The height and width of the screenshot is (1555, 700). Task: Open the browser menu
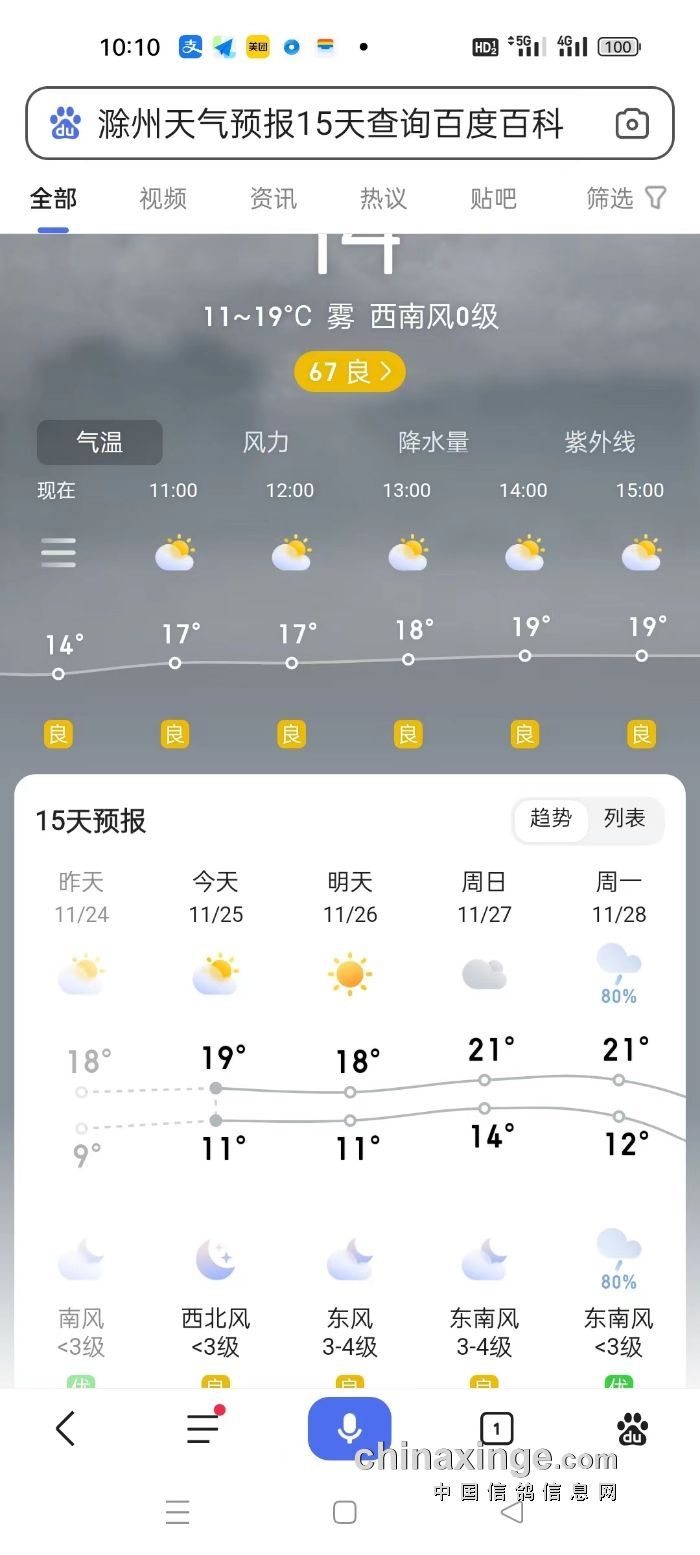203,1428
